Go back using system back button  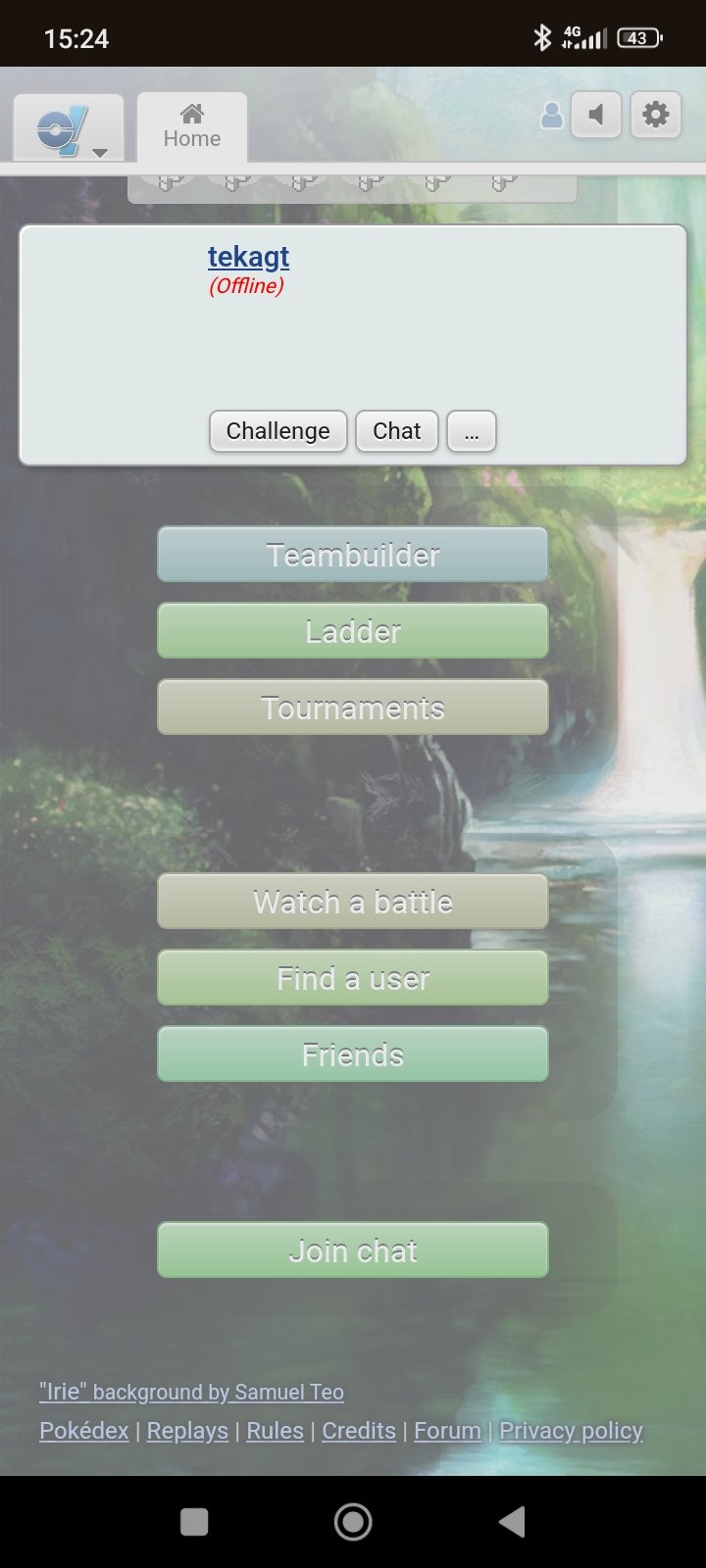click(512, 1522)
